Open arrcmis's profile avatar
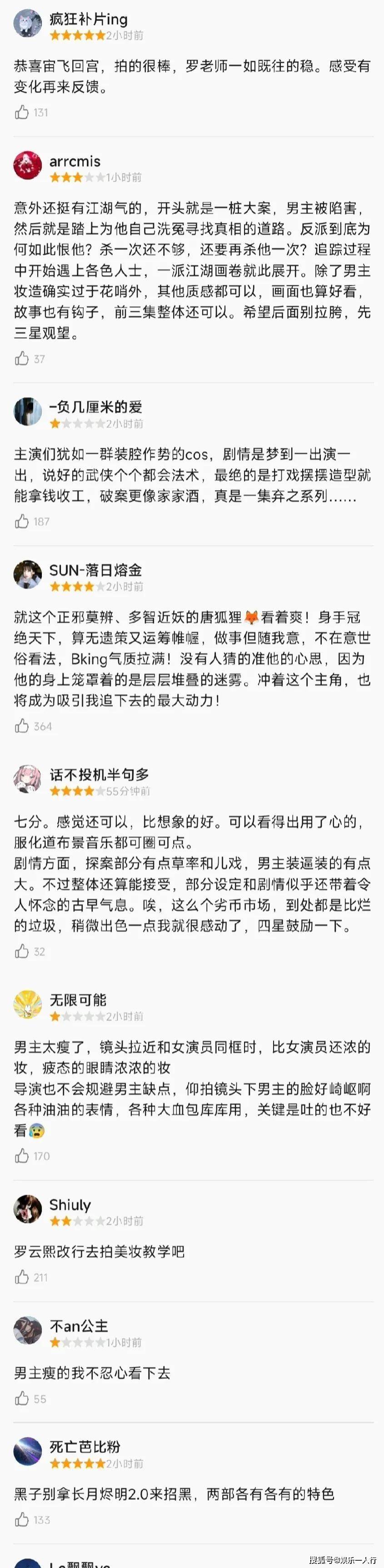The height and width of the screenshot is (1568, 384). [x=27, y=166]
